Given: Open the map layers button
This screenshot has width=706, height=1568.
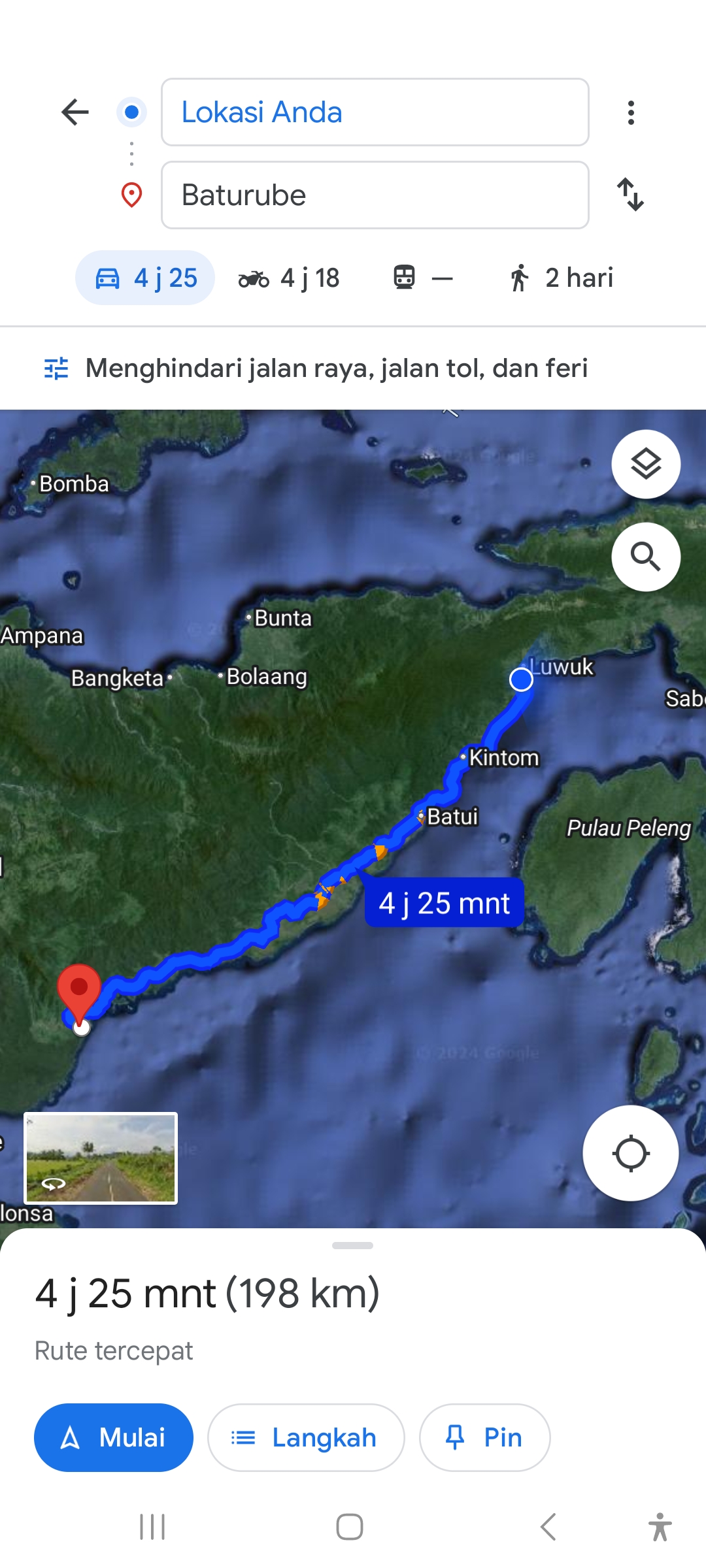Looking at the screenshot, I should [646, 465].
